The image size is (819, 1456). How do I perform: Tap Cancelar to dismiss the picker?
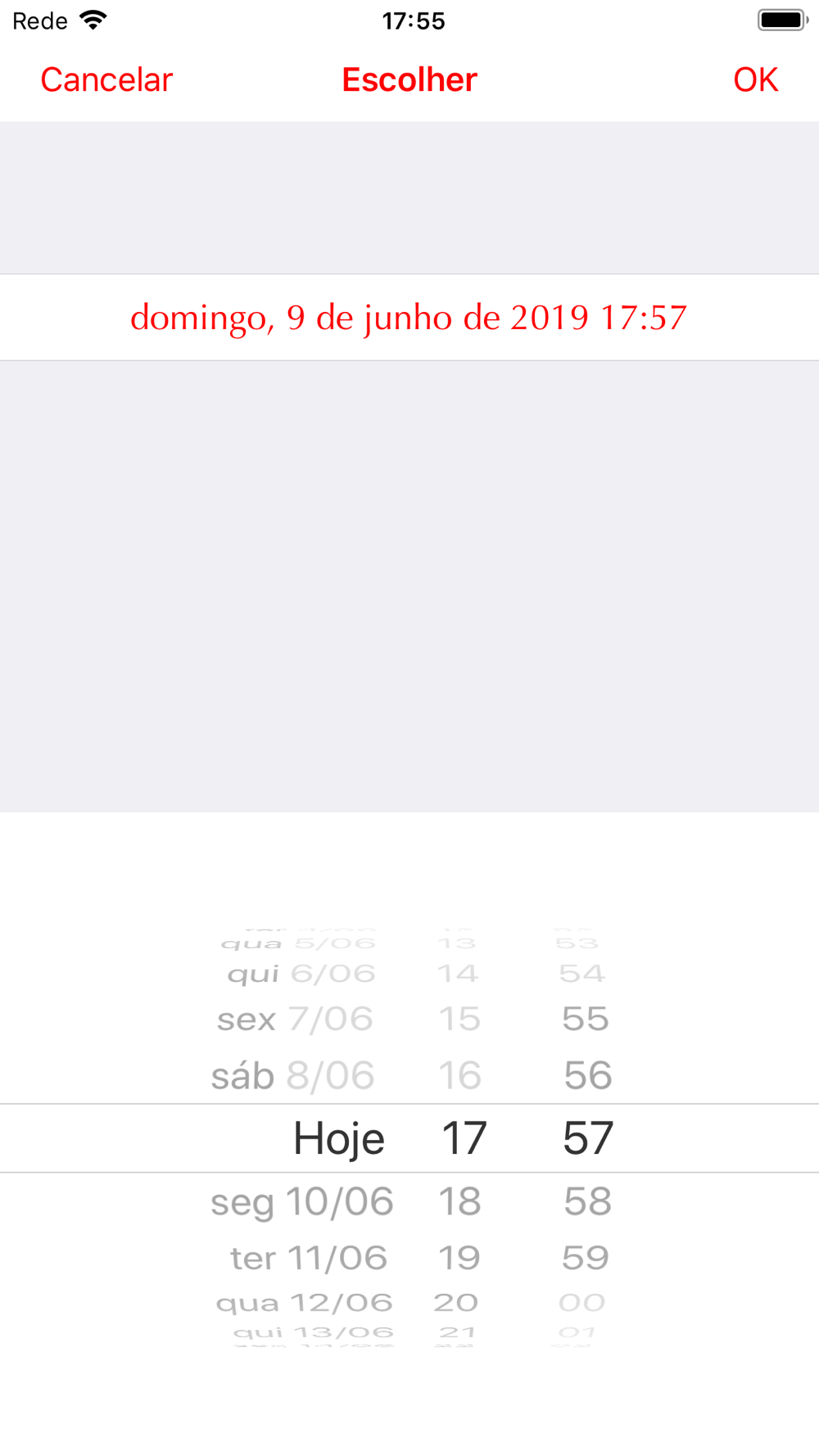point(106,80)
